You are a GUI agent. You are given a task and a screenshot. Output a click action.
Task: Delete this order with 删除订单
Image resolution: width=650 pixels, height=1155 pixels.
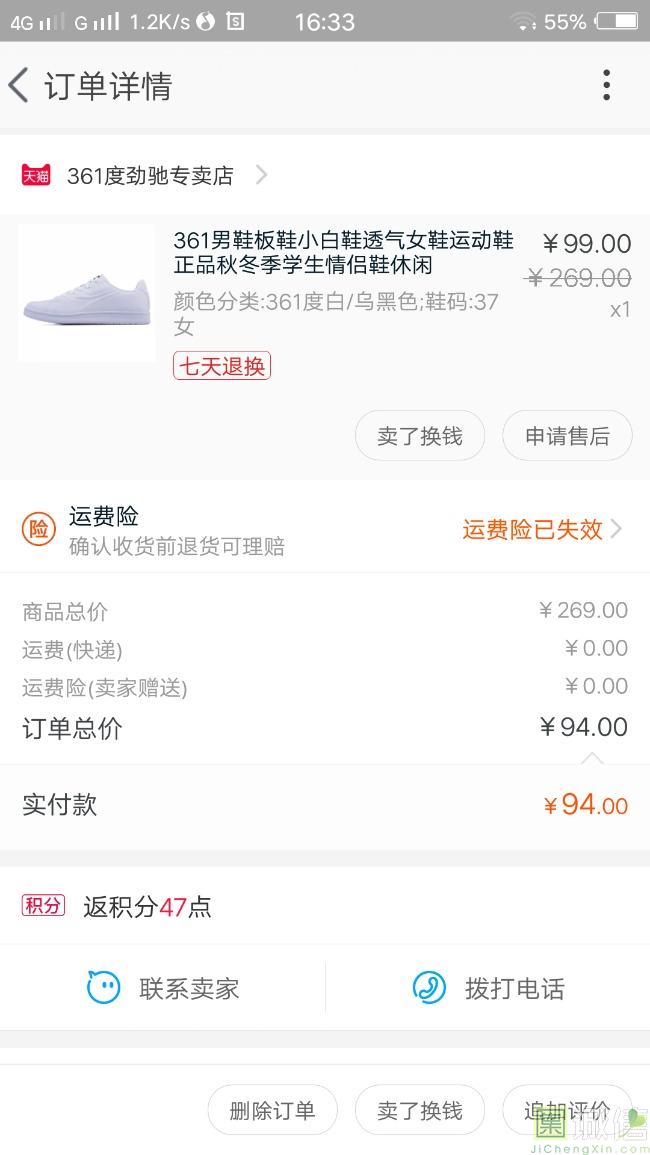(272, 1110)
